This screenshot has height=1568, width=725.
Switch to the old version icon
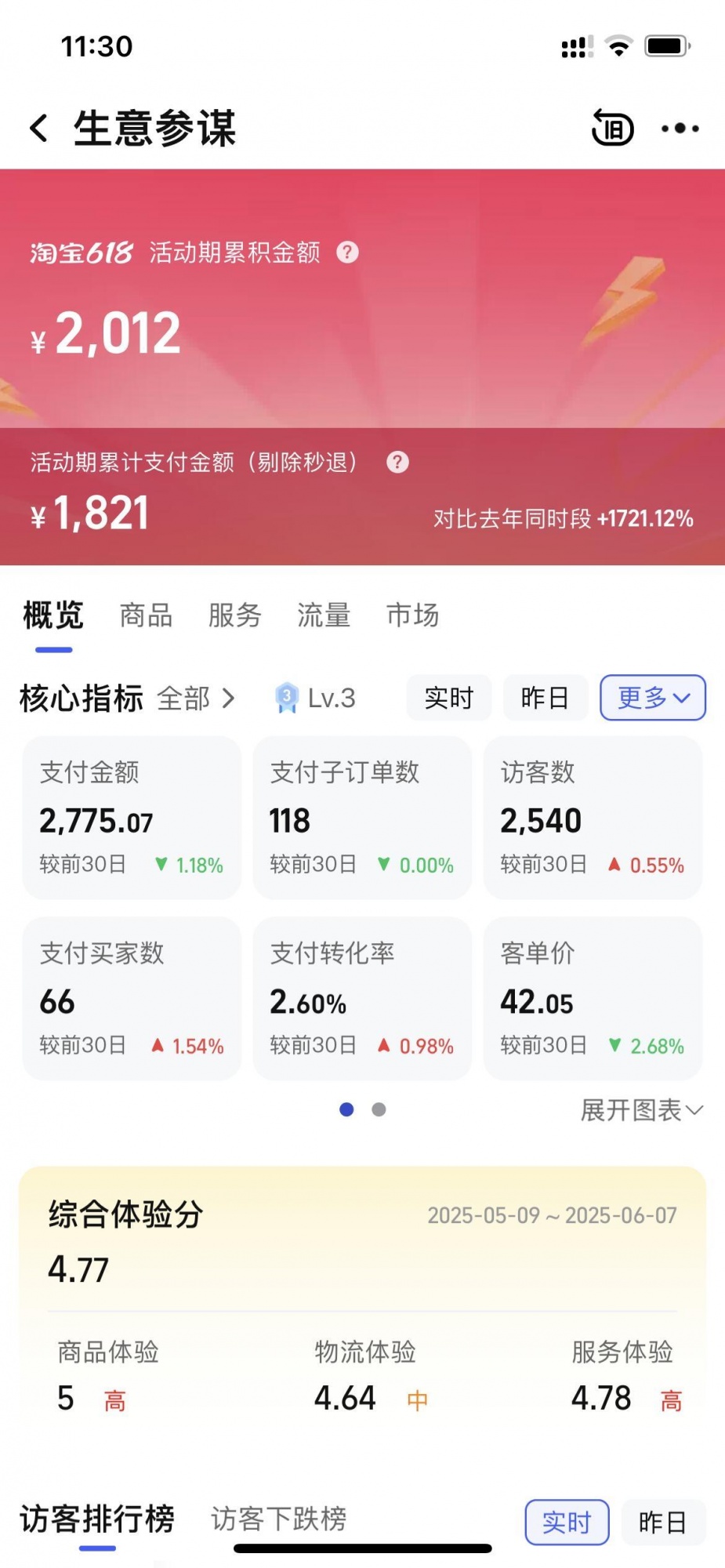[612, 128]
